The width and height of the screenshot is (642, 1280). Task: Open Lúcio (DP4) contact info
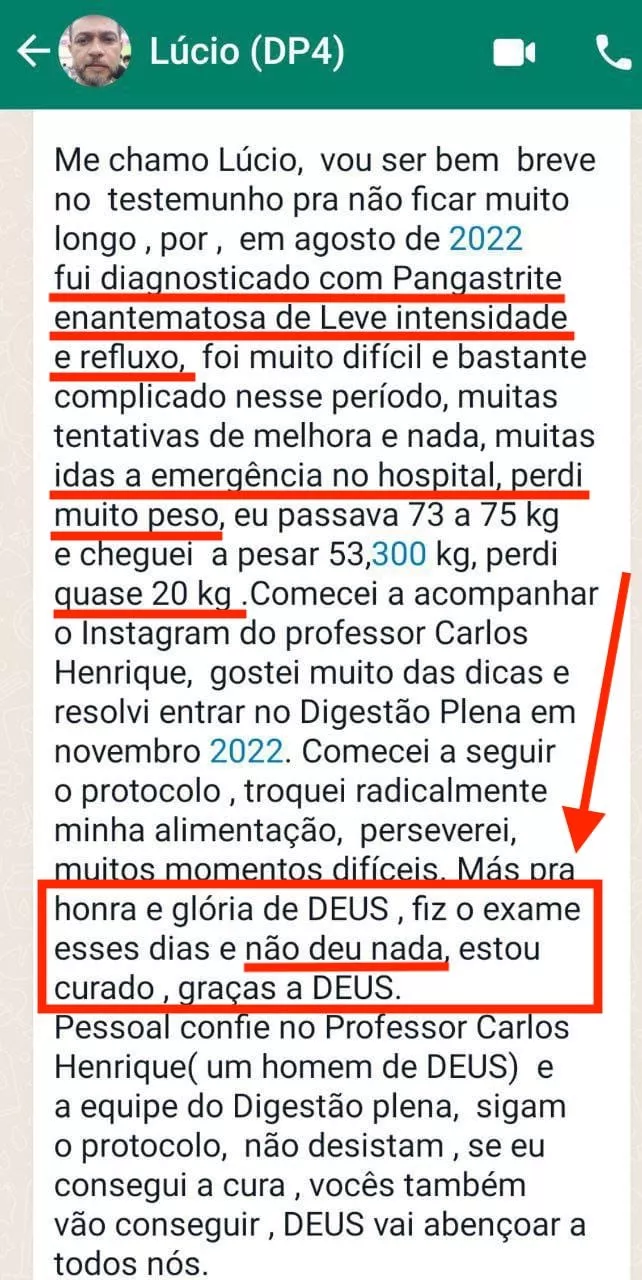point(247,52)
